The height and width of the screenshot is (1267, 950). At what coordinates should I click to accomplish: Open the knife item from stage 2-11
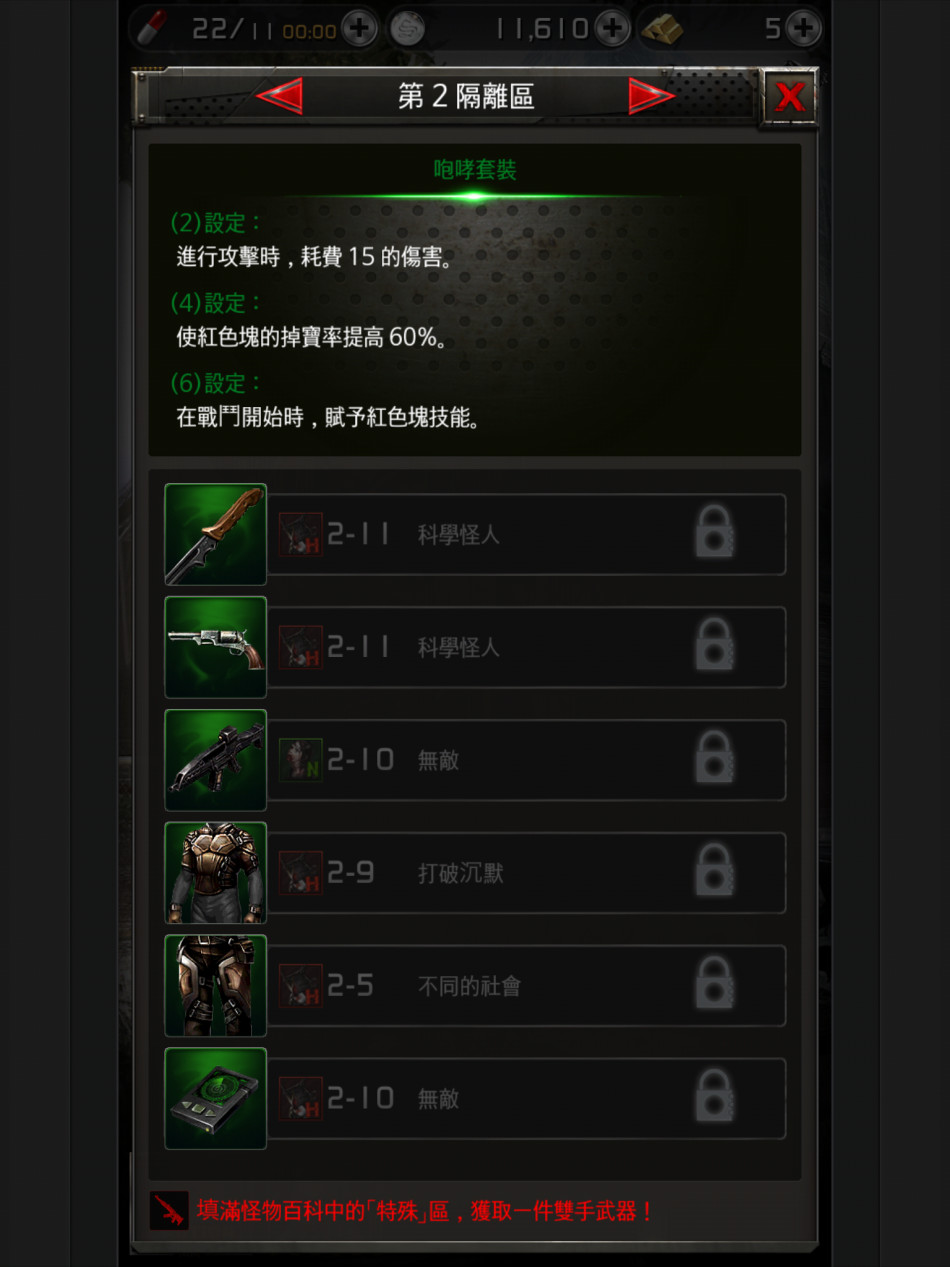(216, 534)
